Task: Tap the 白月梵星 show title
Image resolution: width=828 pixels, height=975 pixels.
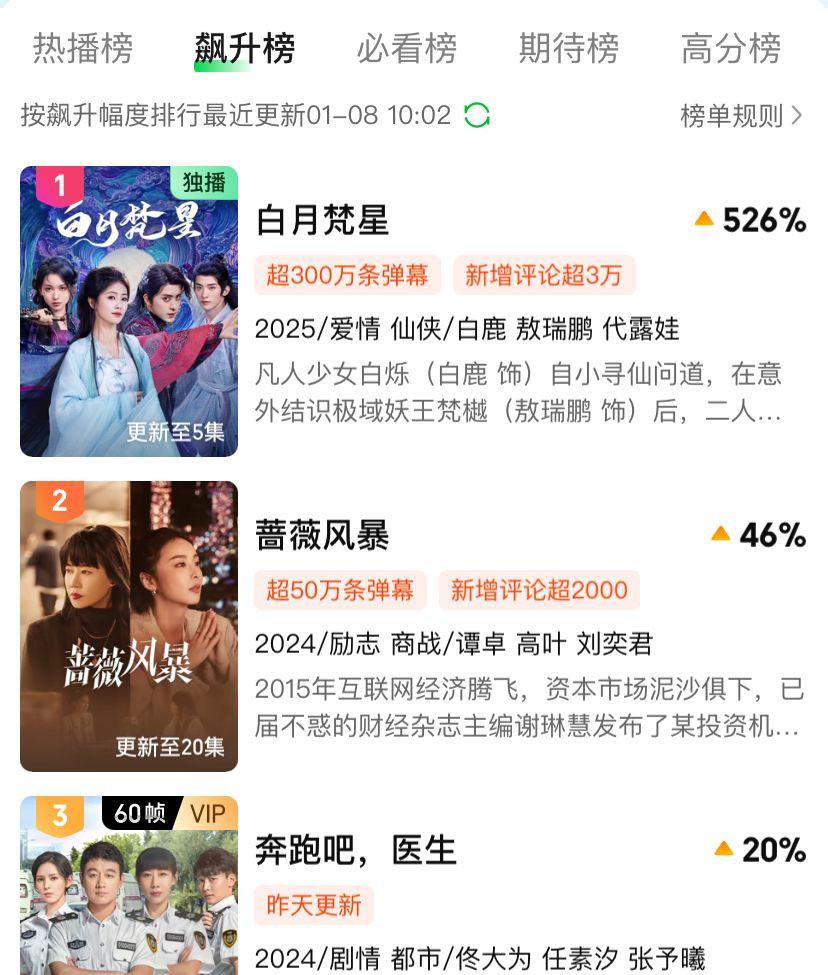Action: [x=323, y=220]
